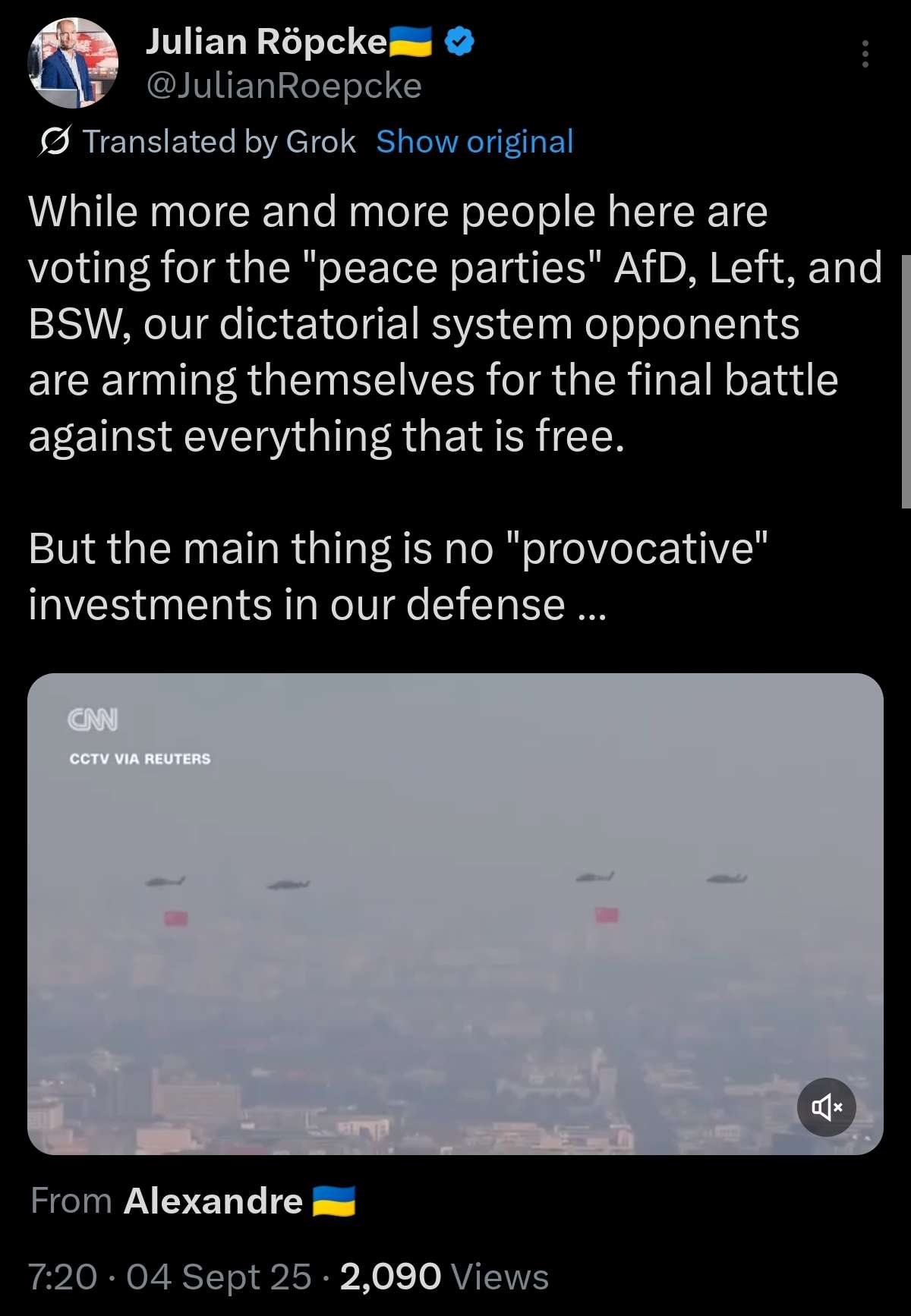This screenshot has height=1316, width=911.
Task: Open the @JulianRoepcke account name
Action: click(283, 86)
